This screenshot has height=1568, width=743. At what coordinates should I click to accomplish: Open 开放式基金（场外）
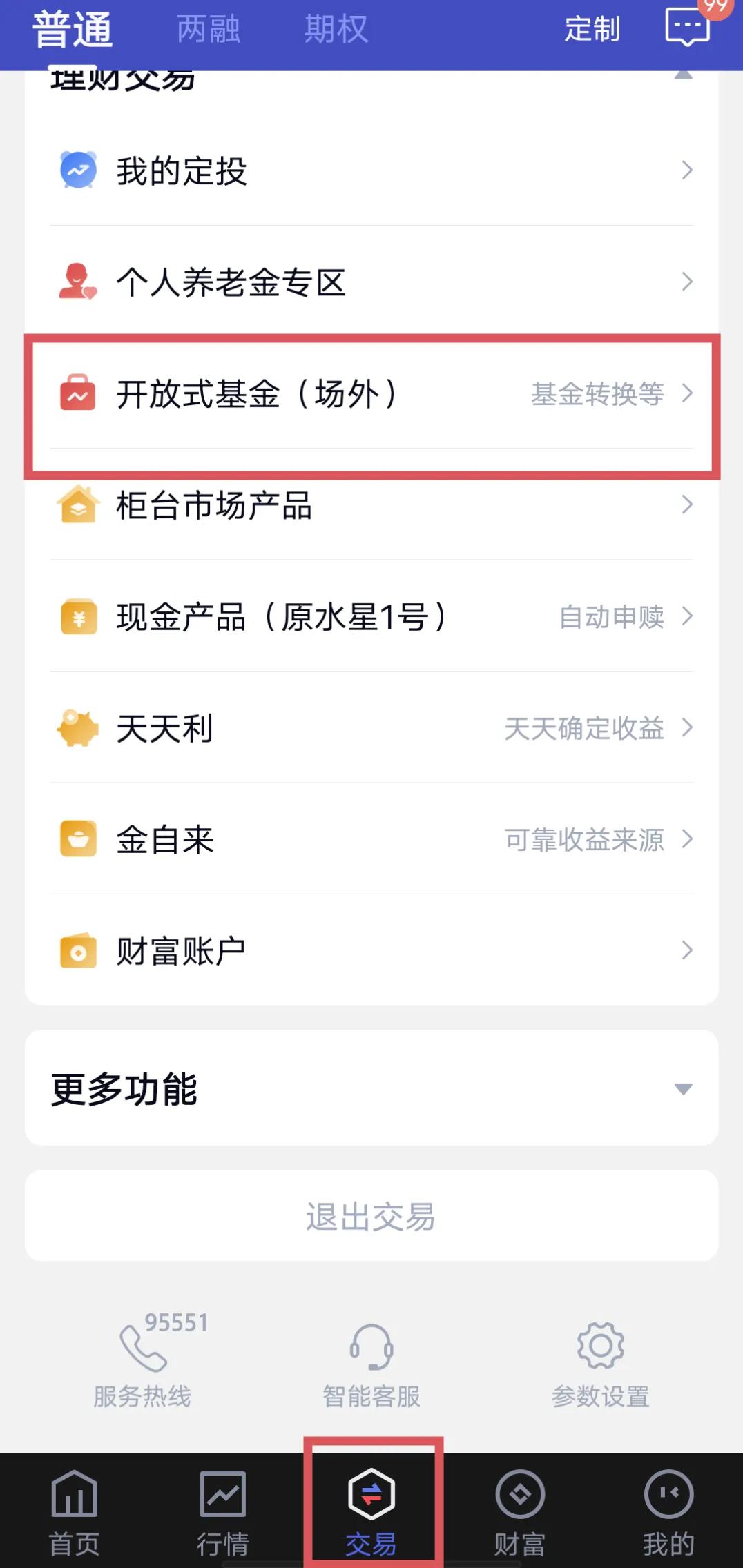(x=371, y=393)
